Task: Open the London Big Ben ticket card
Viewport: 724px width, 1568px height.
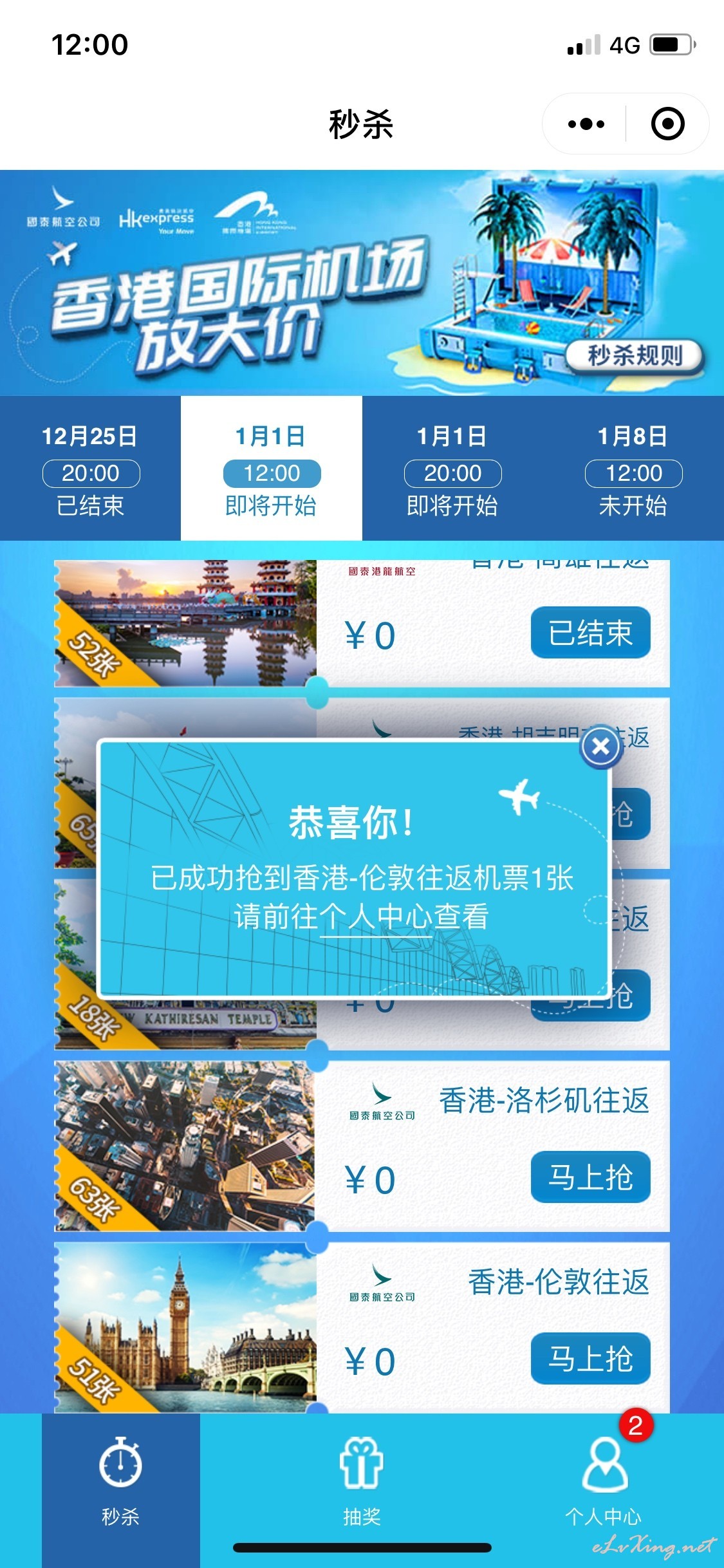Action: point(185,1327)
